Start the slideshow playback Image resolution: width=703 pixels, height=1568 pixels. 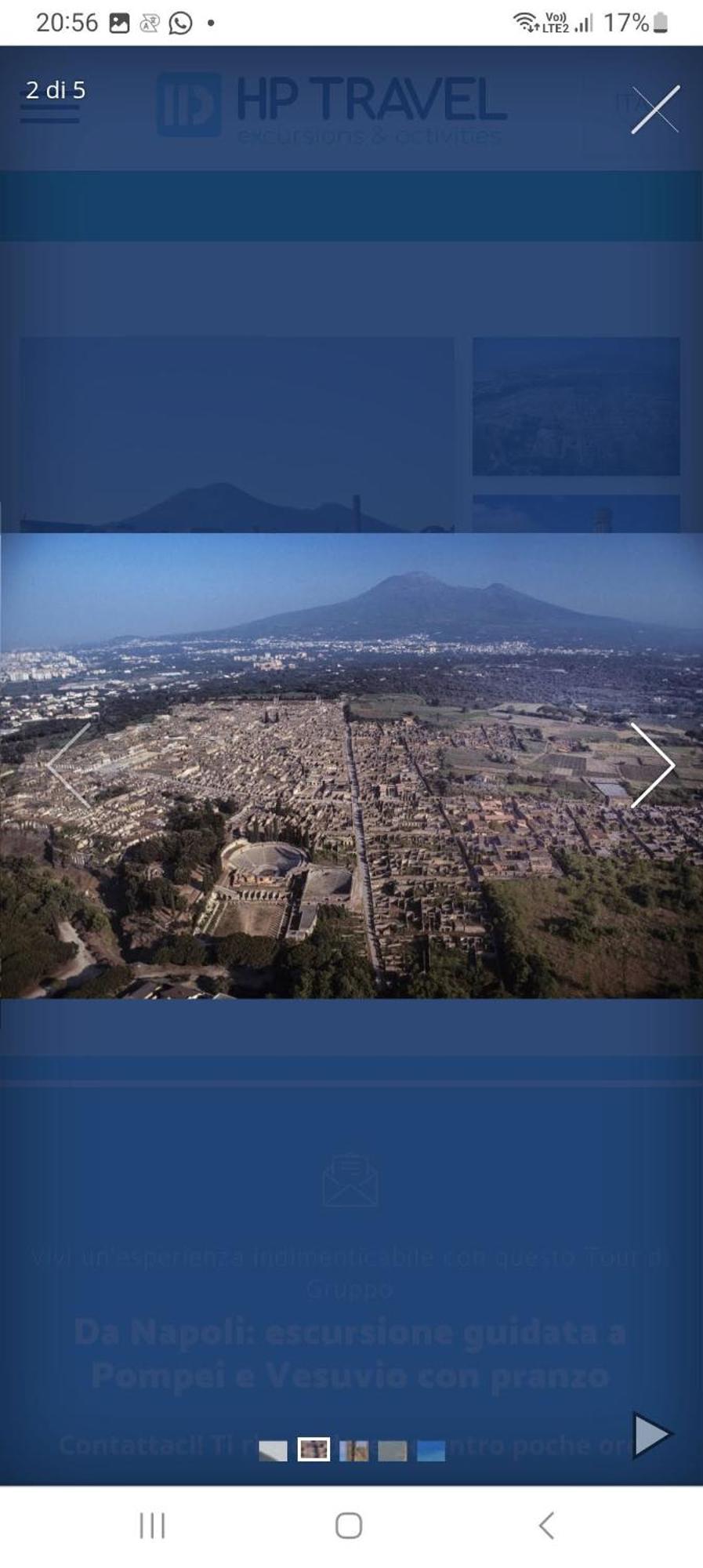coord(651,1434)
